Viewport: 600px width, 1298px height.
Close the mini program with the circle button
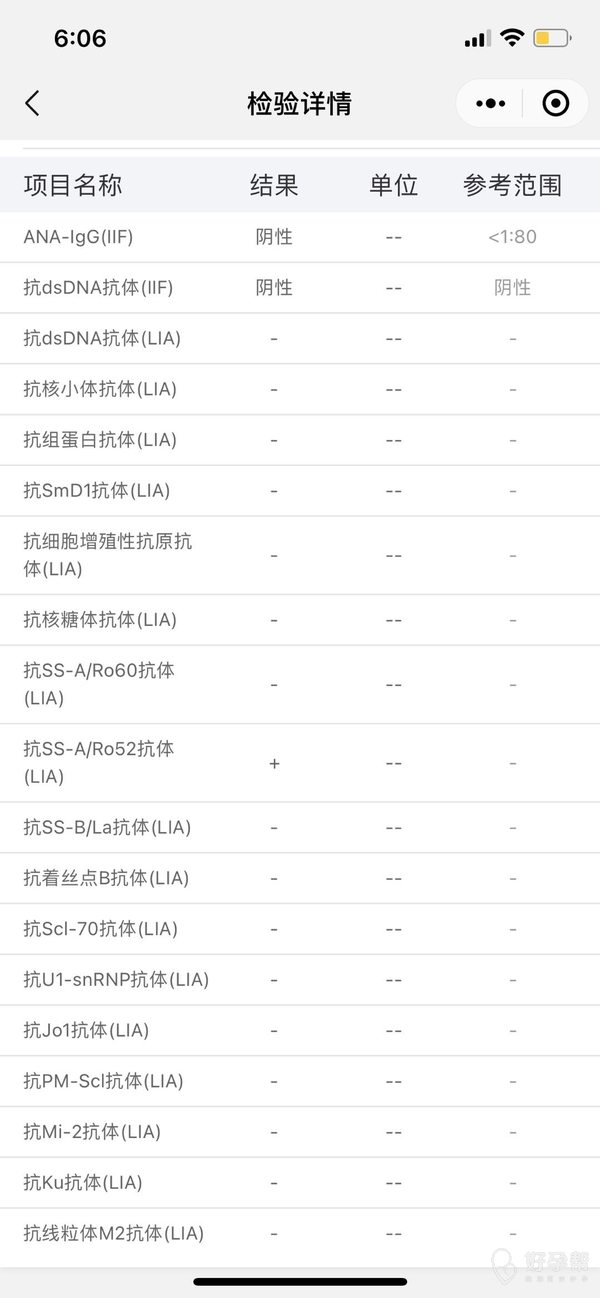(x=555, y=103)
